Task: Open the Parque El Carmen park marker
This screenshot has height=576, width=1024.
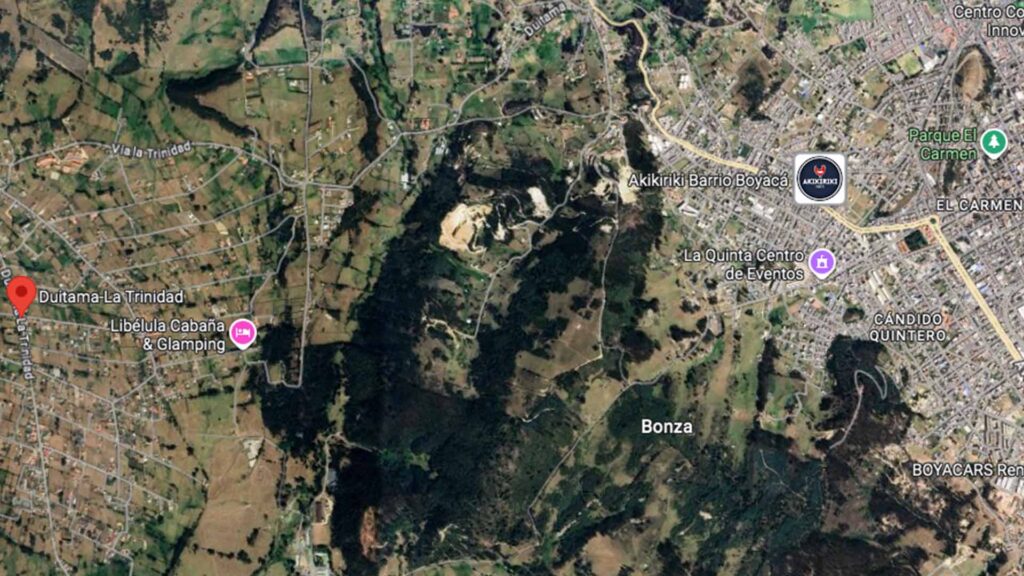Action: point(992,142)
